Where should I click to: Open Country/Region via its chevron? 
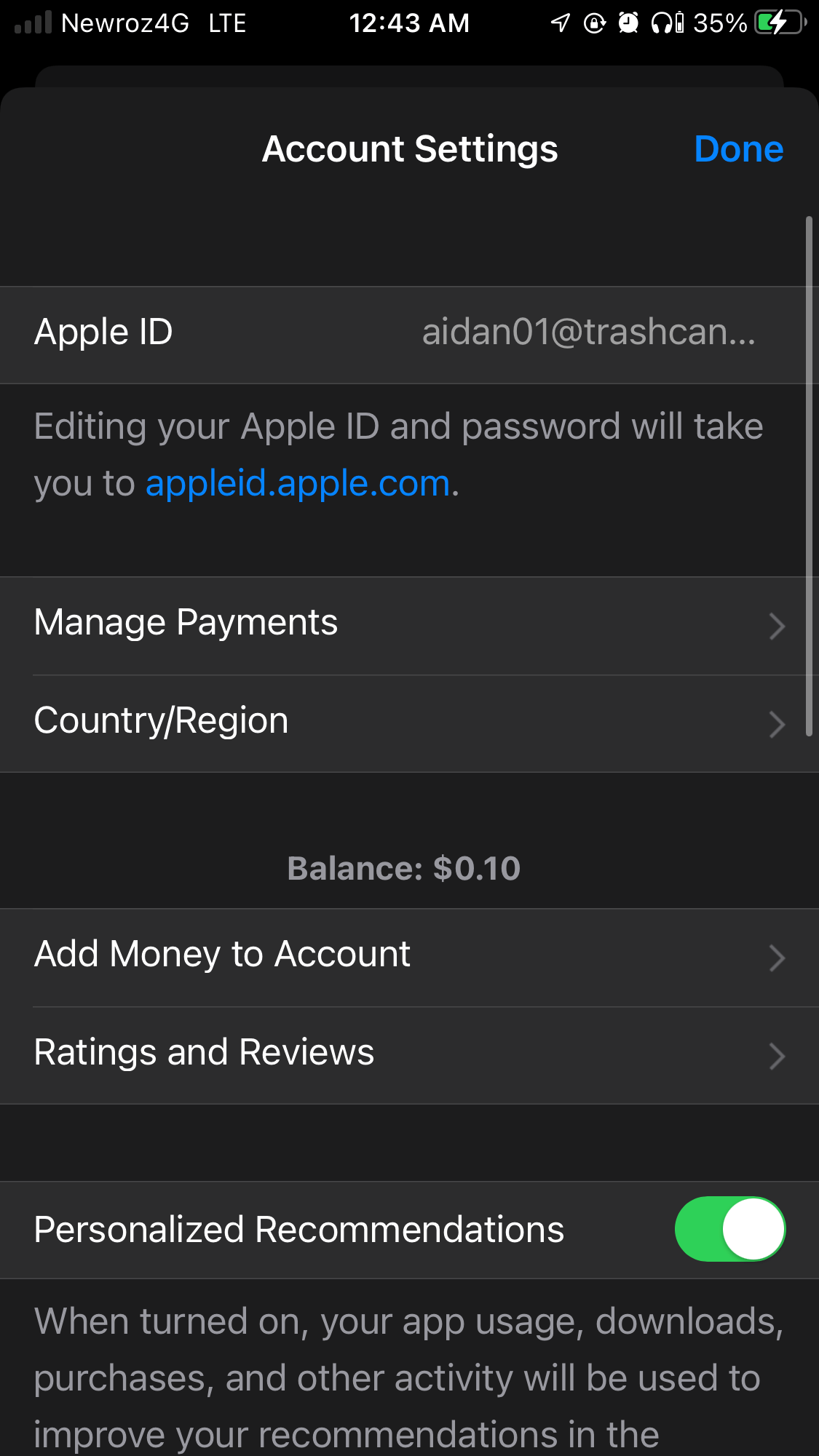(778, 724)
